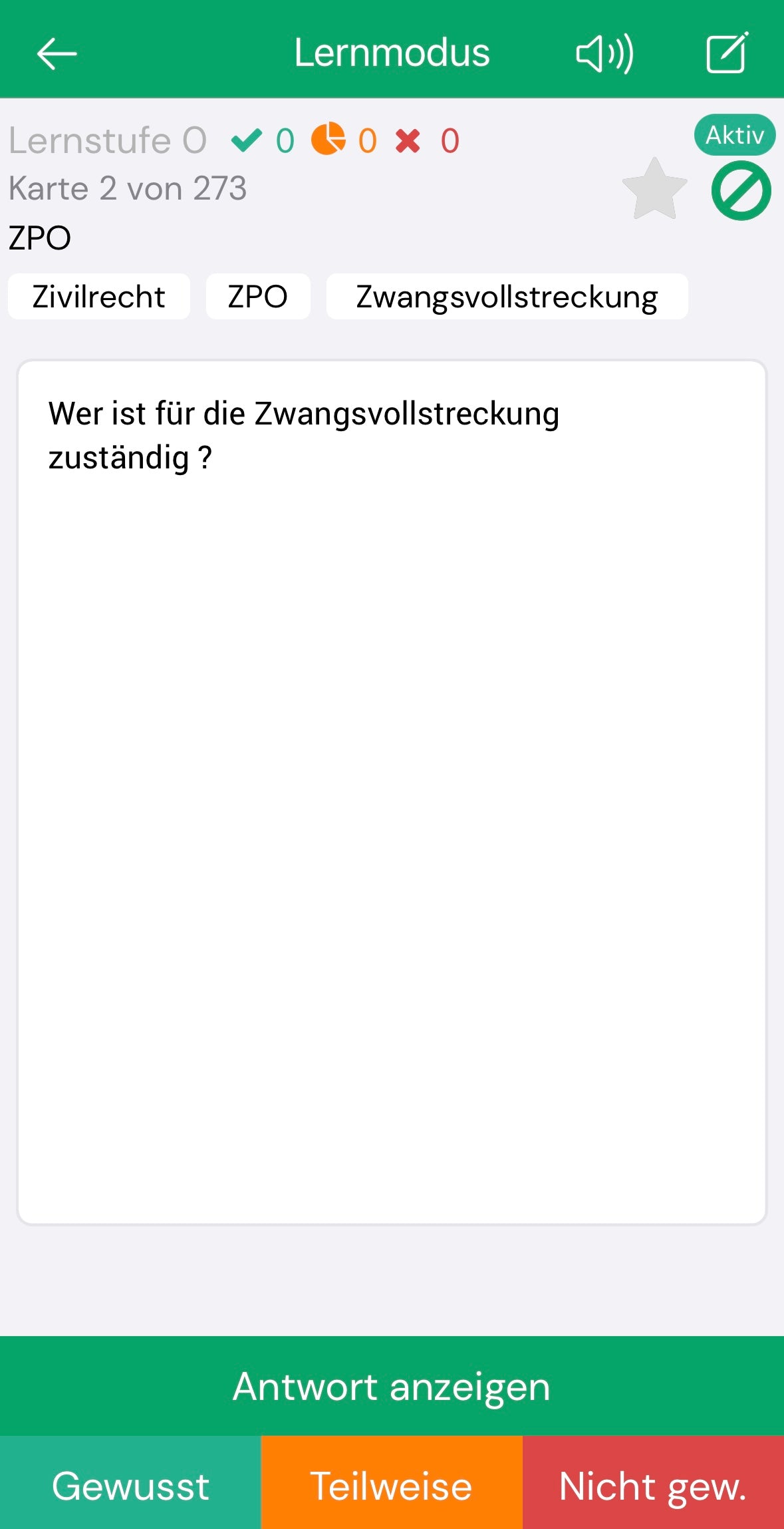Mark the card as Gewusst
Screen dimensions: 784x1529
coord(130,1485)
